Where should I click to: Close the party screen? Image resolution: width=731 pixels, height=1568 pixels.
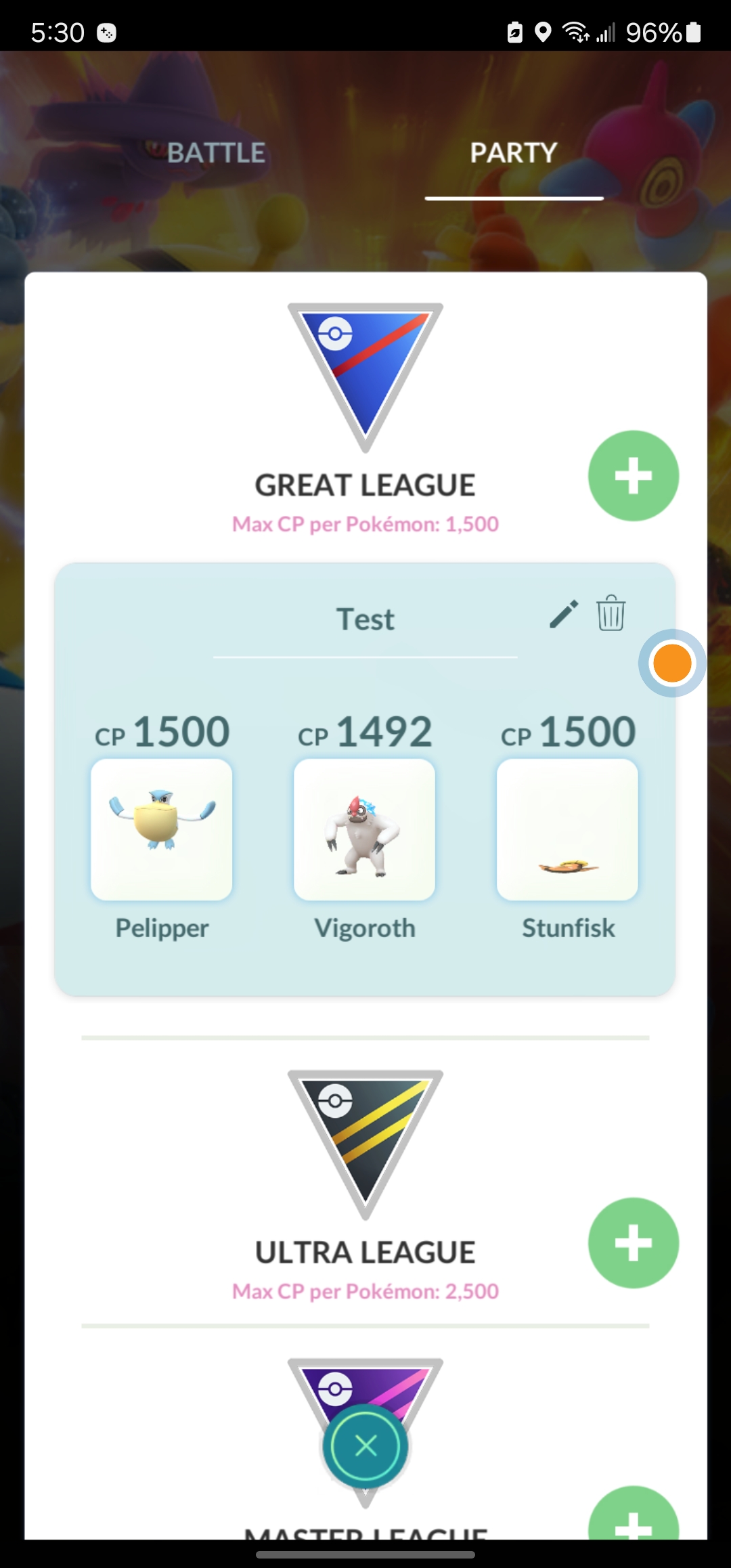[x=365, y=1446]
